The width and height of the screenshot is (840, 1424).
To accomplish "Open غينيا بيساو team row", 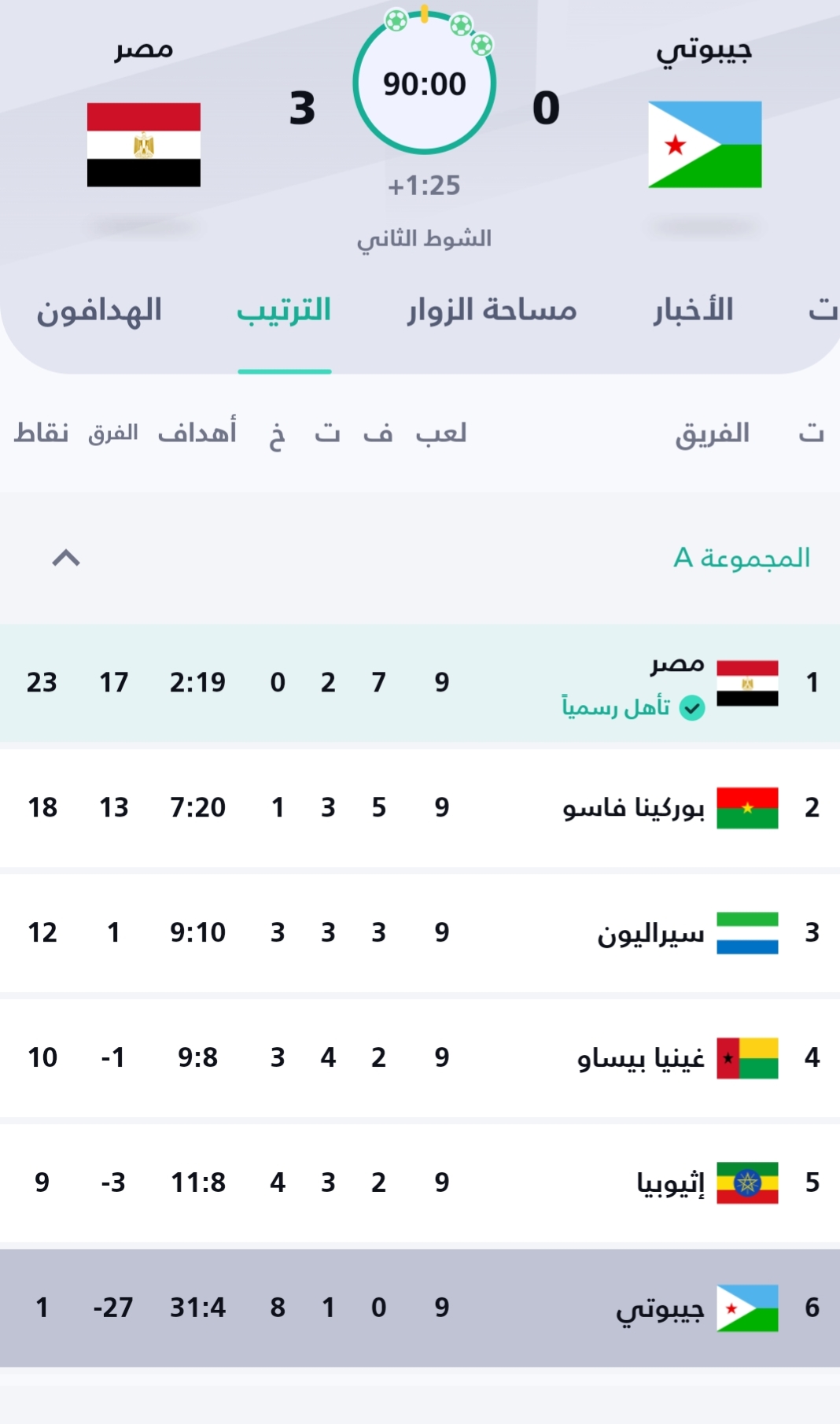I will 641,1057.
